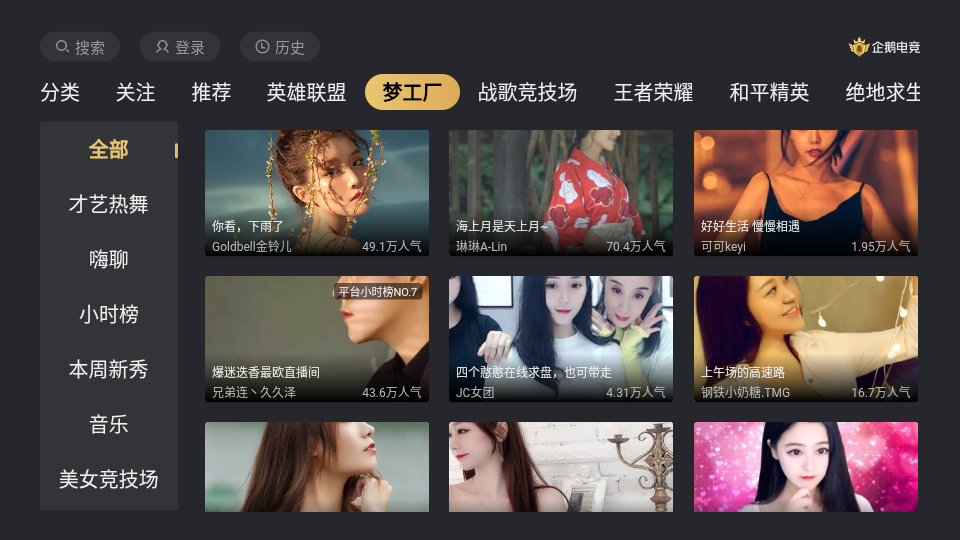Open 本周新秀 category
This screenshot has width=960, height=540.
pos(108,370)
